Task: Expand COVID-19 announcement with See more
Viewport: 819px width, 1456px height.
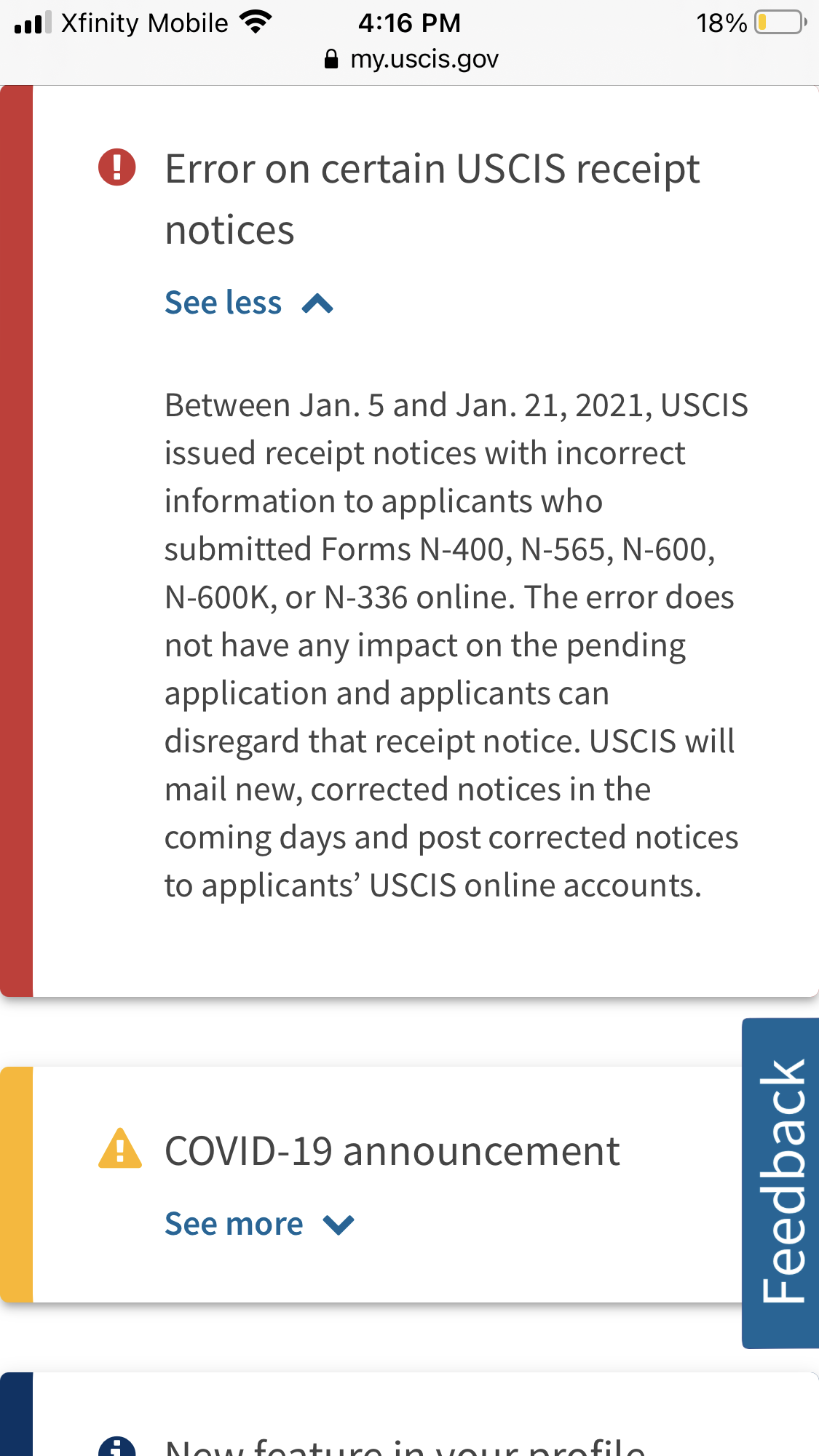Action: pyautogui.click(x=260, y=1224)
